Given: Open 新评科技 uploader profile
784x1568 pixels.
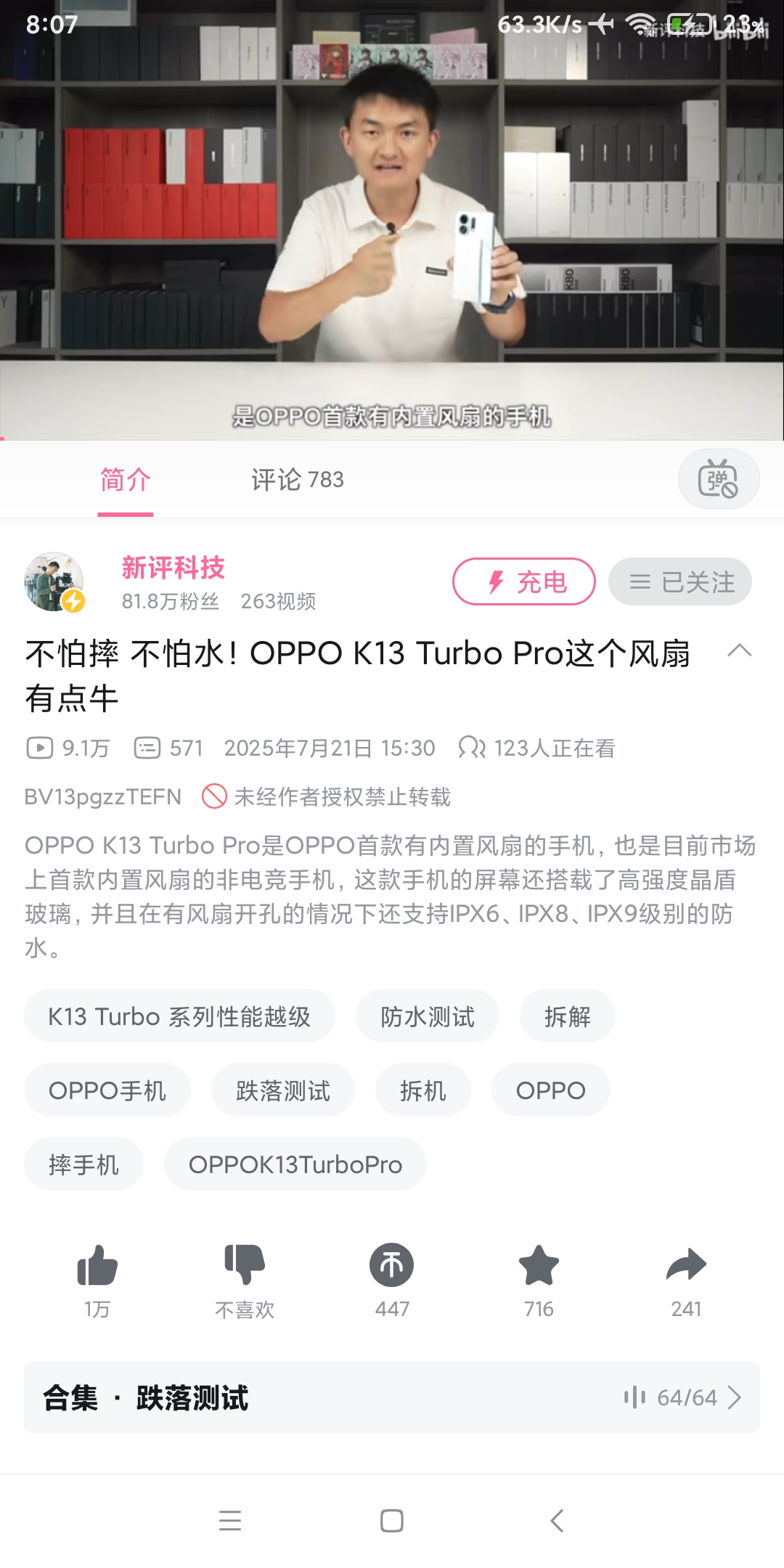Looking at the screenshot, I should pos(173,568).
